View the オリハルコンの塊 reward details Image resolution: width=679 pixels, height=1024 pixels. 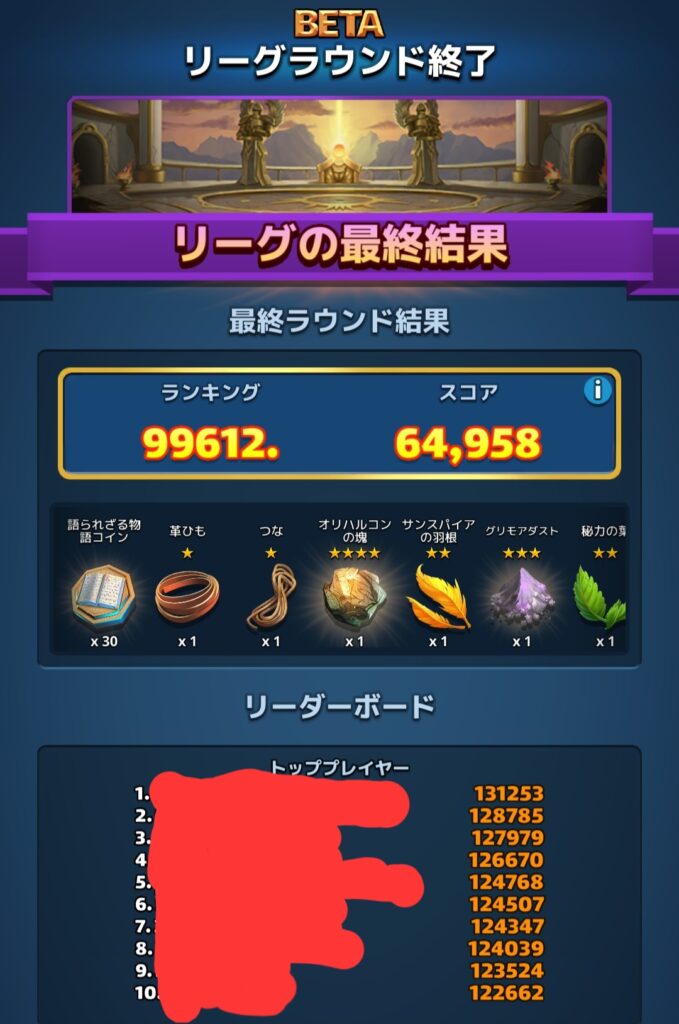pyautogui.click(x=354, y=597)
